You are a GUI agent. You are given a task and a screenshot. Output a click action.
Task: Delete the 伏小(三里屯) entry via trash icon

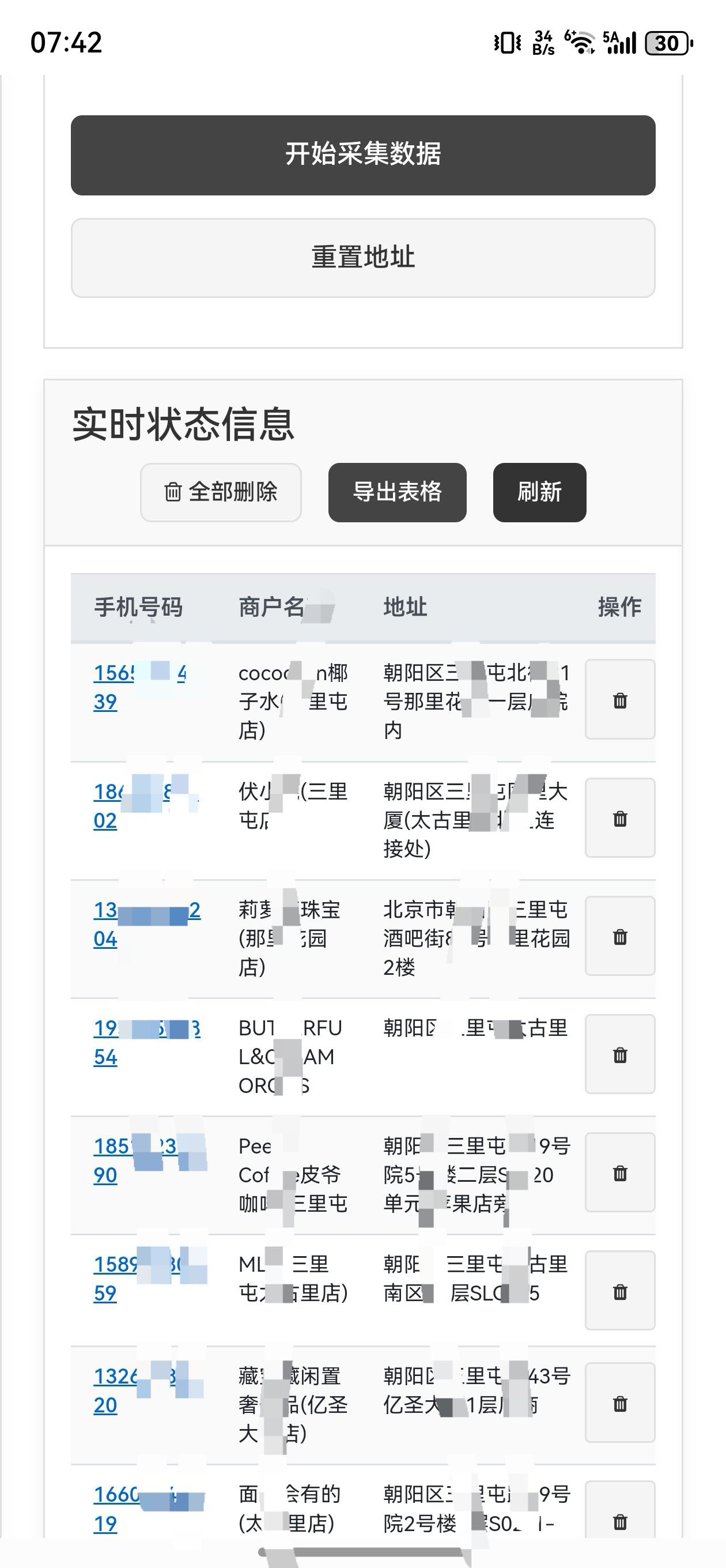click(x=620, y=819)
